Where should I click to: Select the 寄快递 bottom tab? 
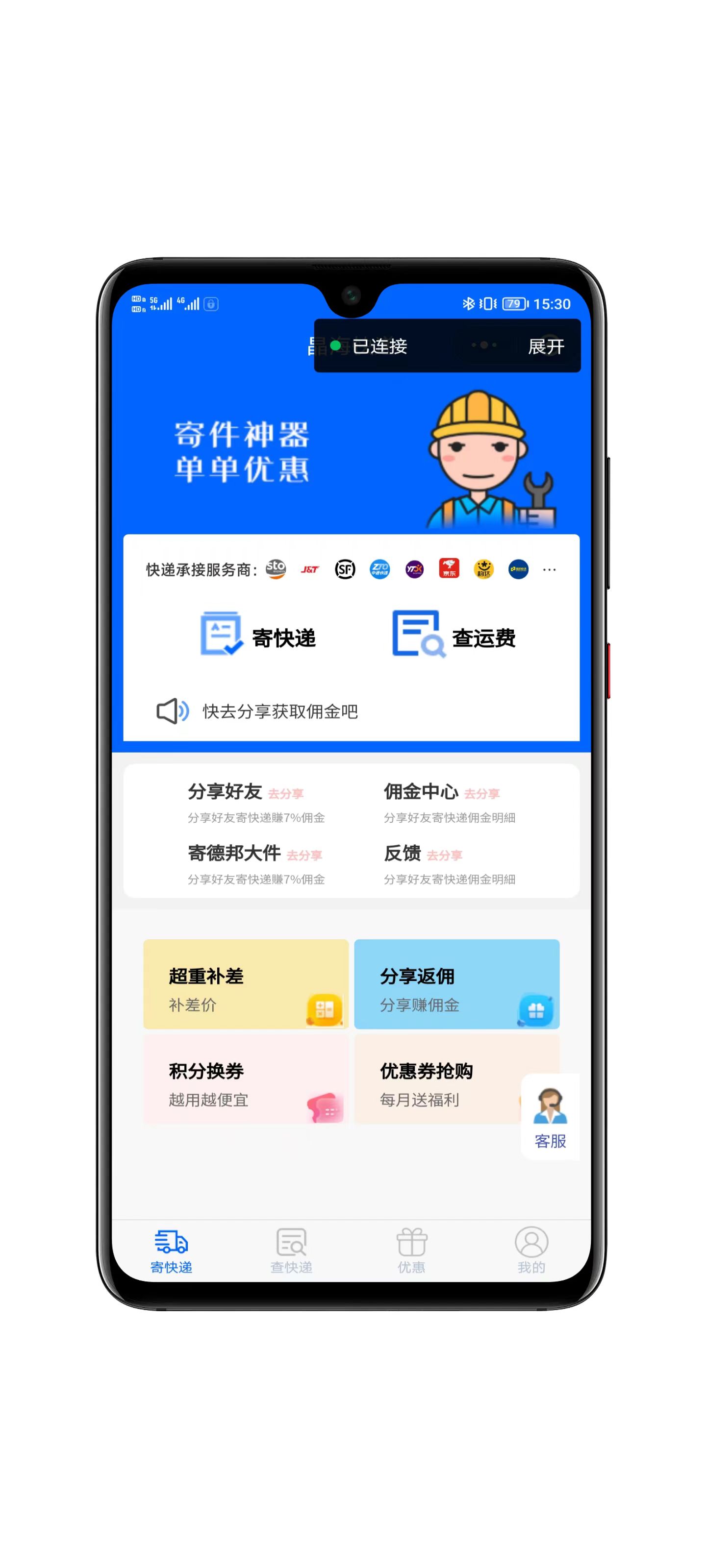coord(171,1250)
